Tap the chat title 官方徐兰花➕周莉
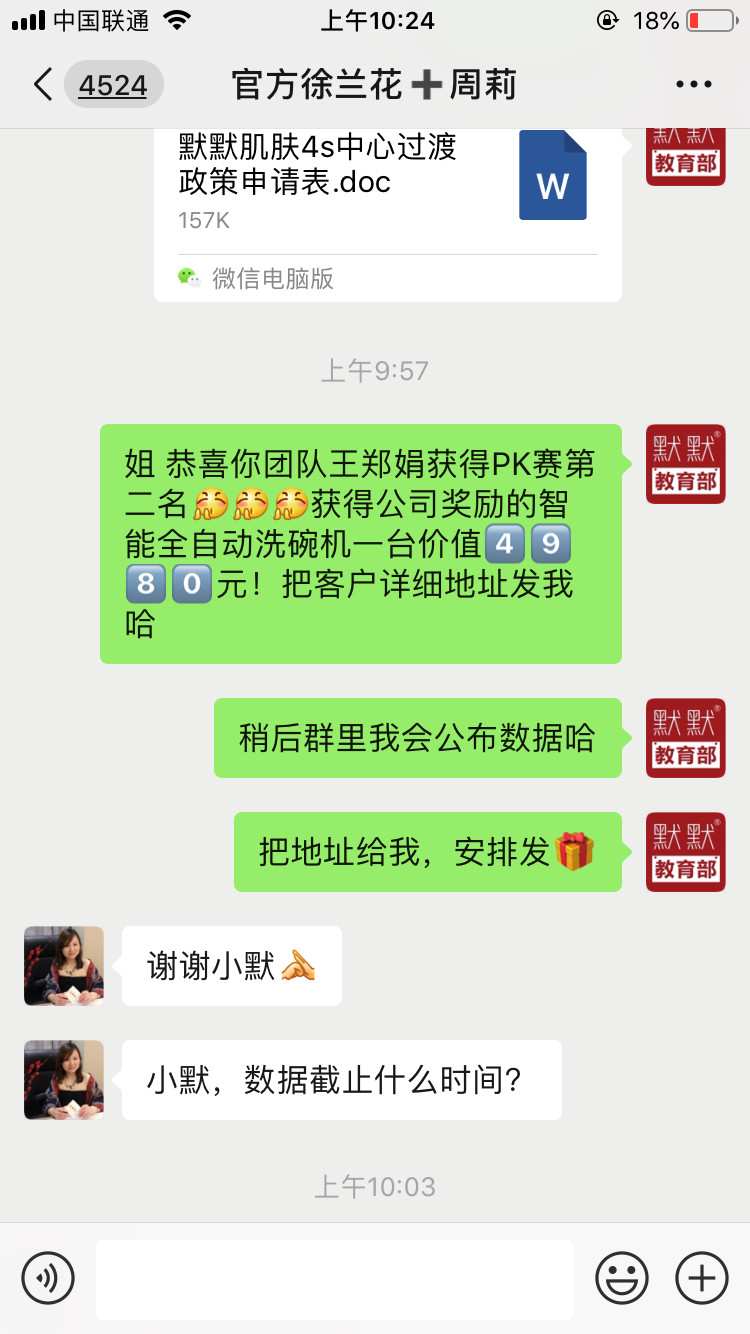Screen dimensions: 750x1334 (375, 85)
